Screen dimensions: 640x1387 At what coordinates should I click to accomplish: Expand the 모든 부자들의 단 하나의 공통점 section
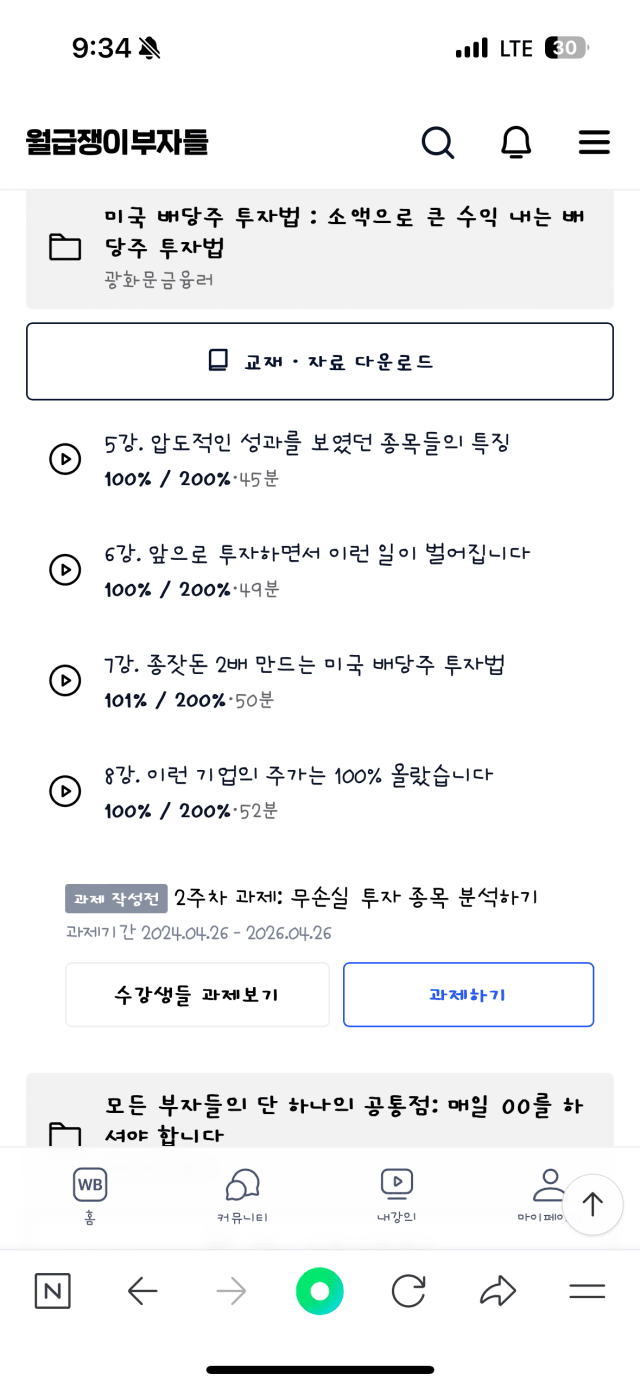tap(320, 1112)
